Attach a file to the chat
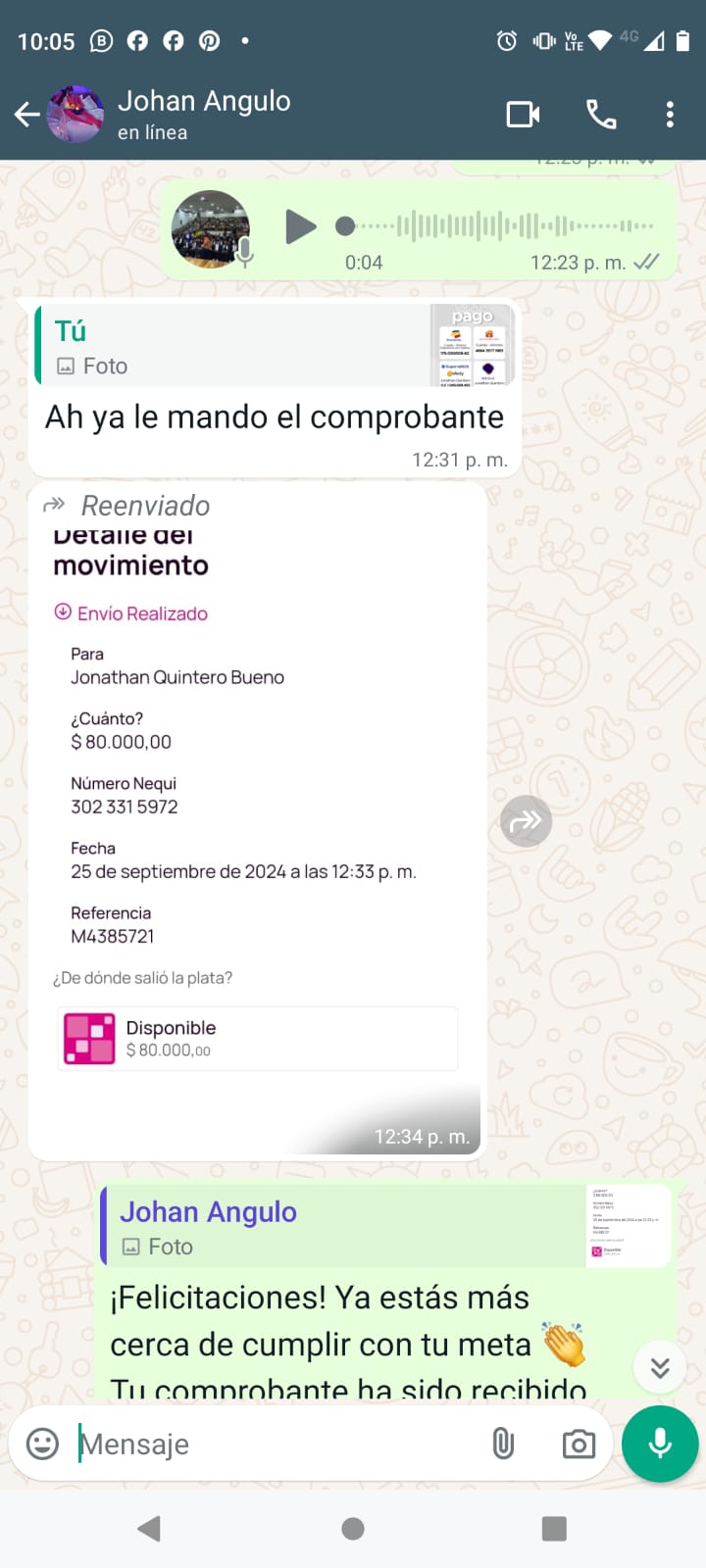The width and height of the screenshot is (706, 1568). [x=503, y=1444]
